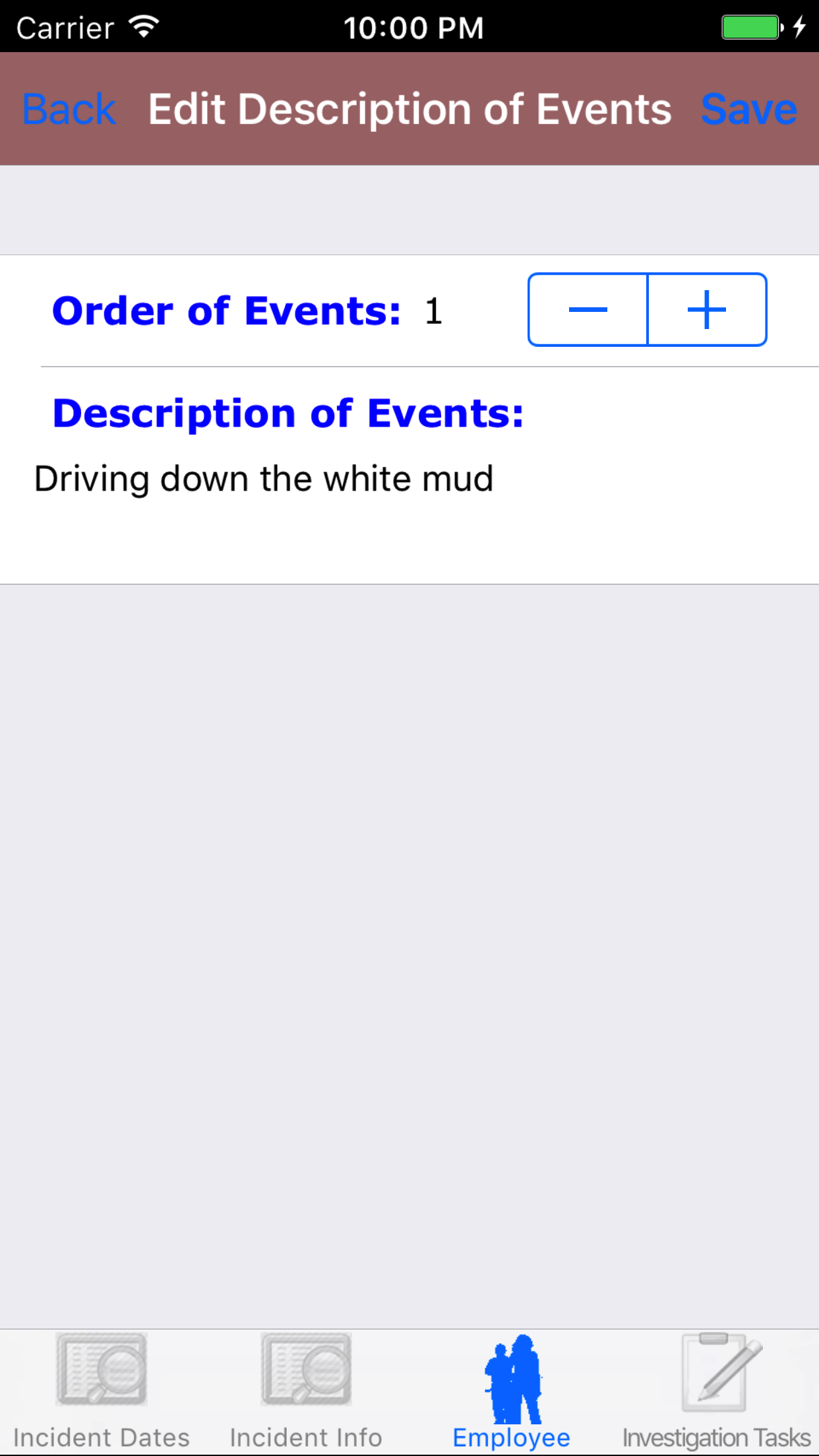This screenshot has width=819, height=1456.
Task: Select the Employee tab
Action: point(512,1391)
